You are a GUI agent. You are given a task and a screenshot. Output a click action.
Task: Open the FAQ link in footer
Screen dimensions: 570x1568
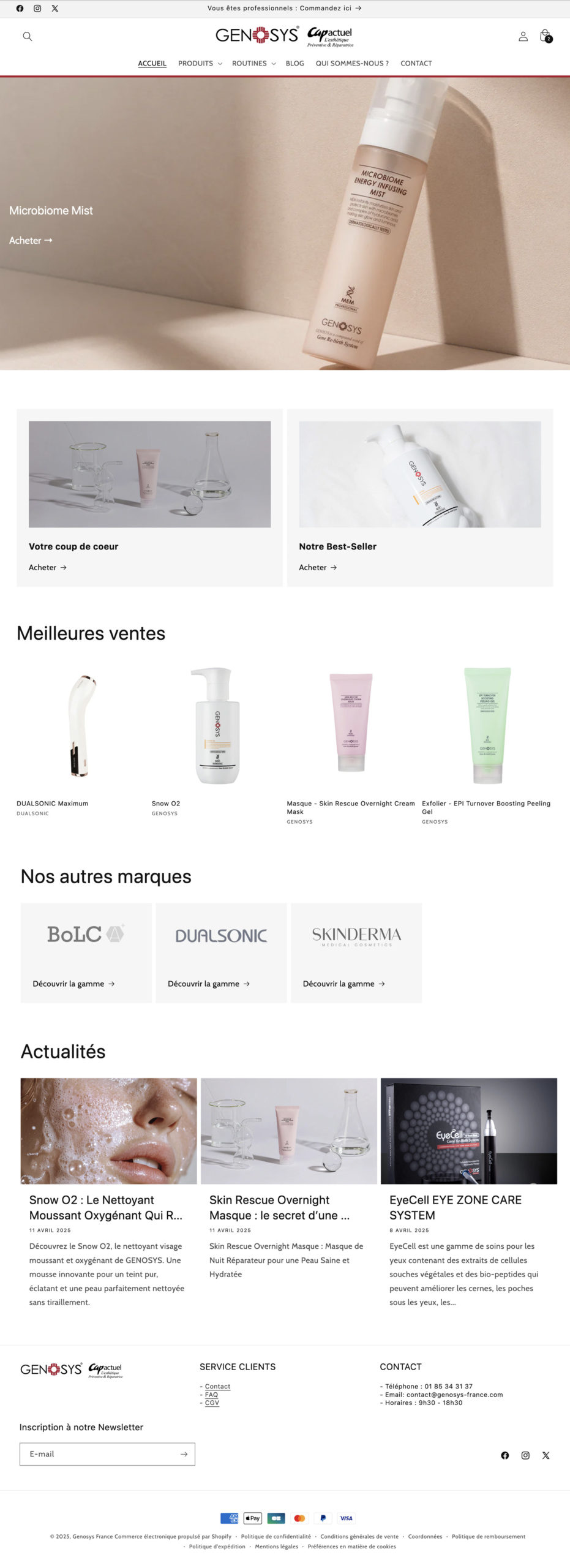[211, 1395]
